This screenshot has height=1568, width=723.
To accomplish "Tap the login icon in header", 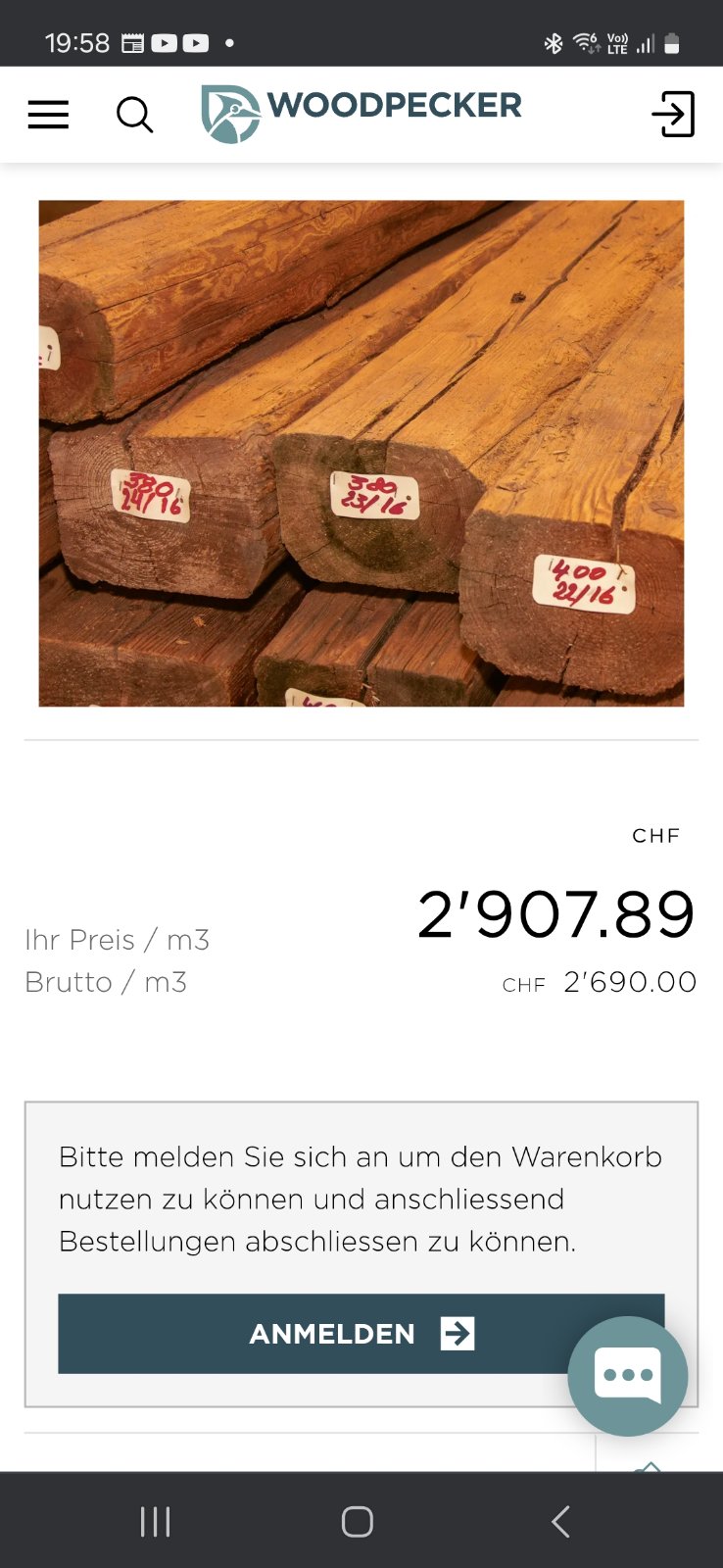I will click(x=673, y=115).
